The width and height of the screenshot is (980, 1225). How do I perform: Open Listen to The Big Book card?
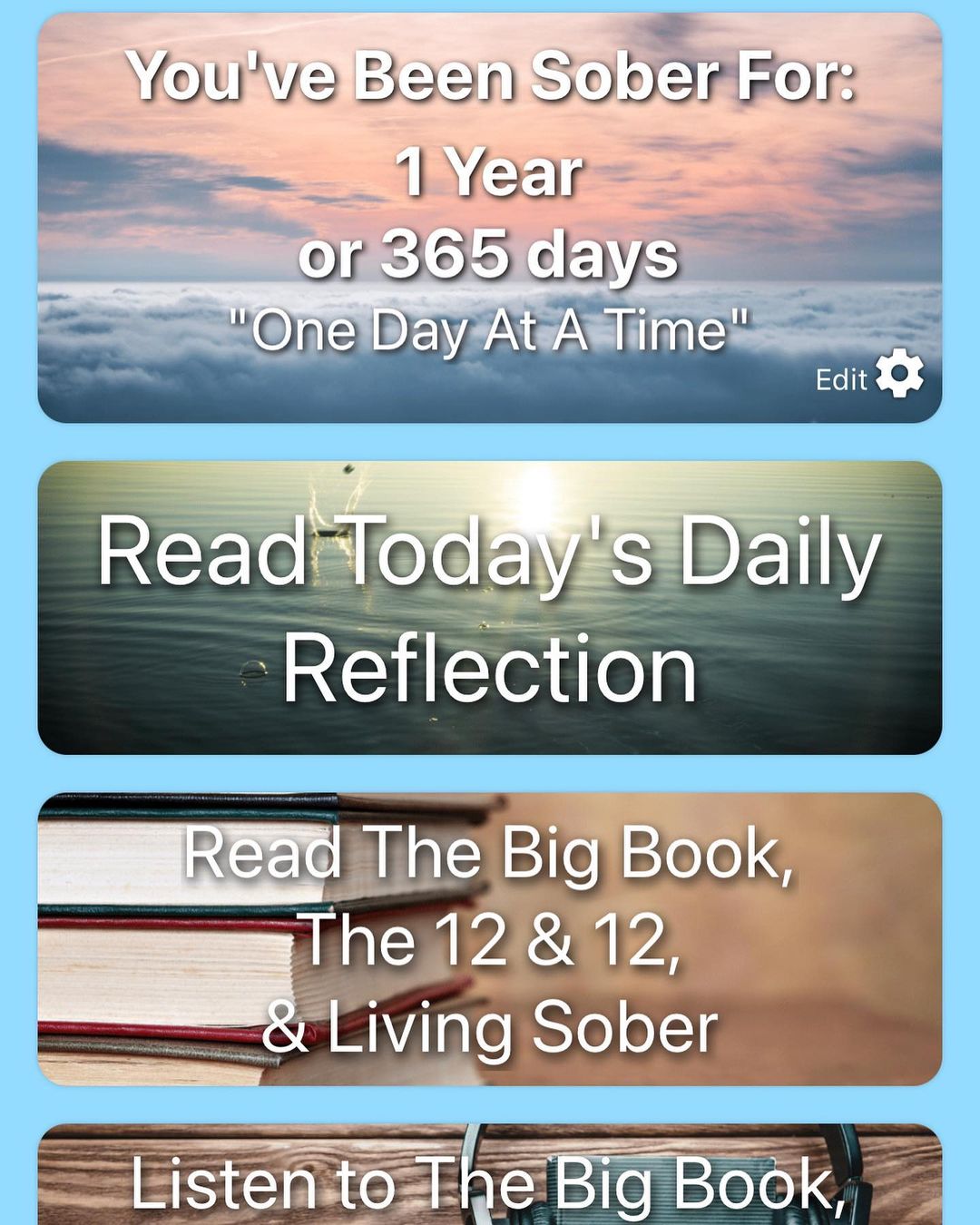coord(490,1178)
